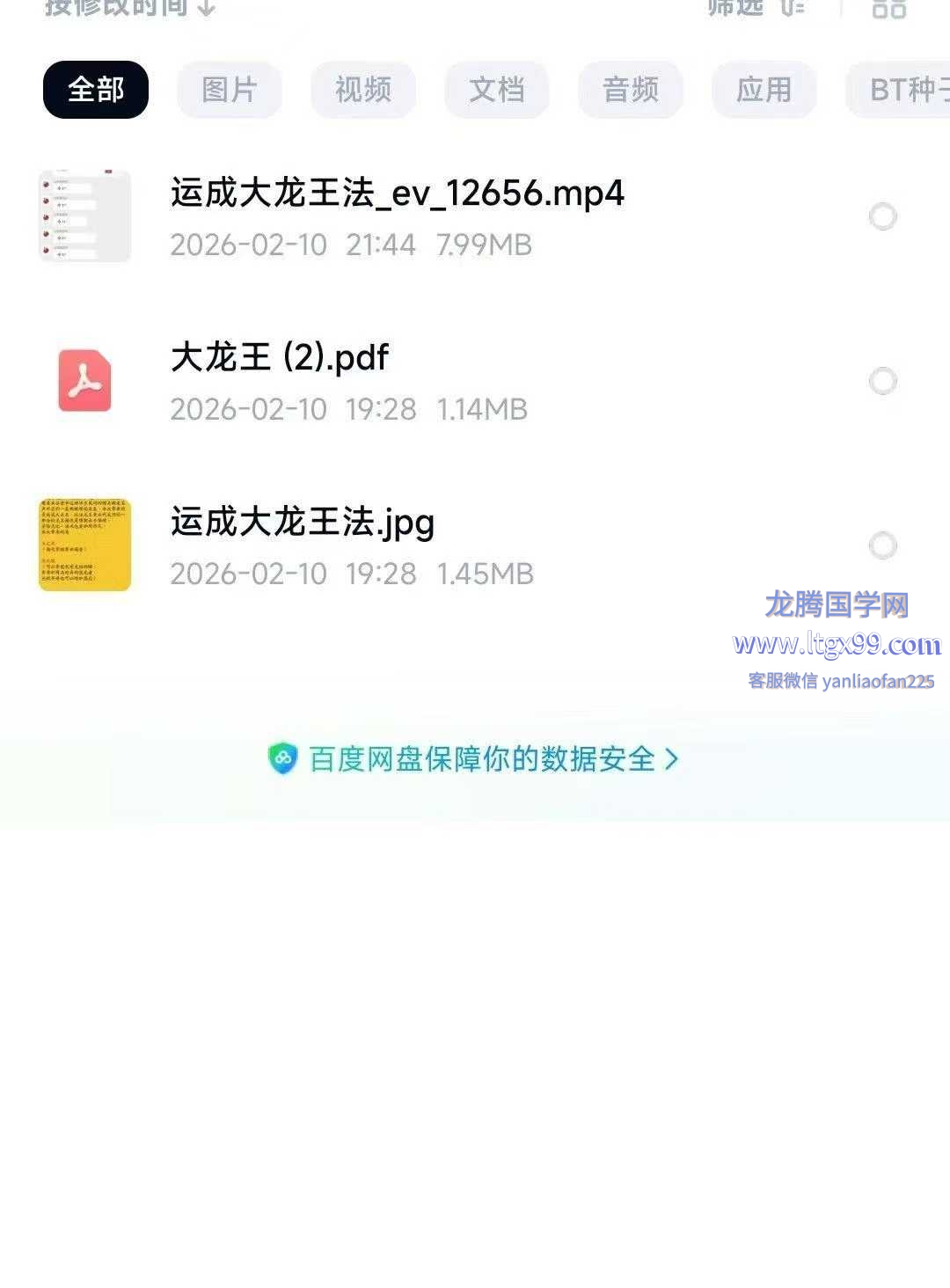The image size is (950, 1288).
Task: Open 百度网盘保障你的数据安全 link
Action: [475, 758]
